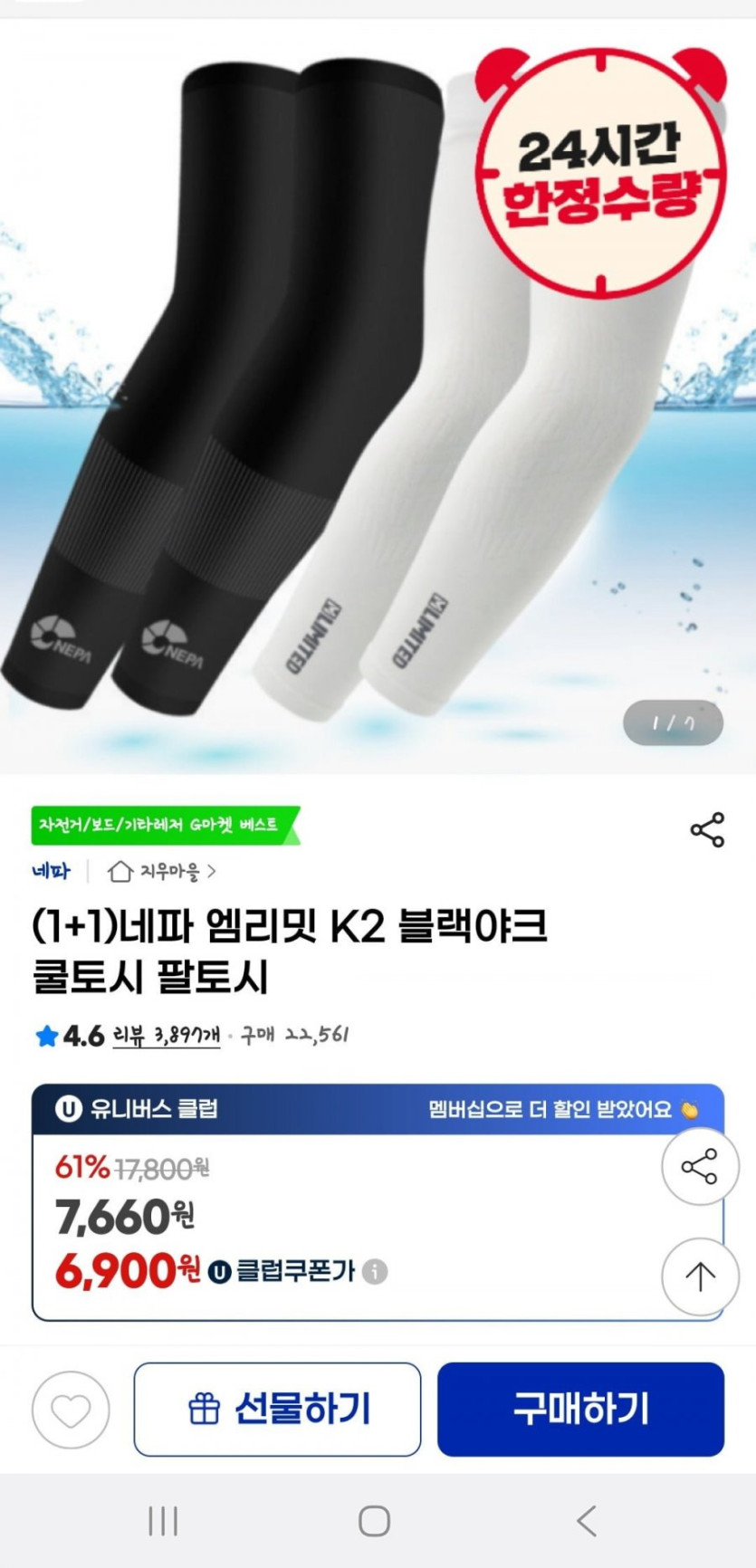The height and width of the screenshot is (1568, 756).
Task: Open the 유니버스 클럽 membership banner
Action: click(x=378, y=1109)
